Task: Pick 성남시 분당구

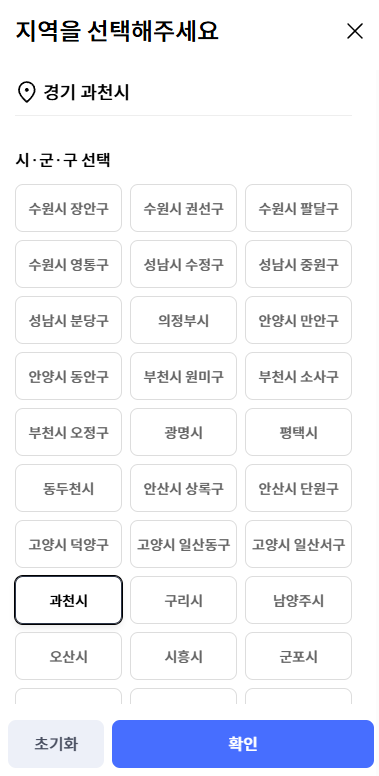Action: click(x=68, y=320)
